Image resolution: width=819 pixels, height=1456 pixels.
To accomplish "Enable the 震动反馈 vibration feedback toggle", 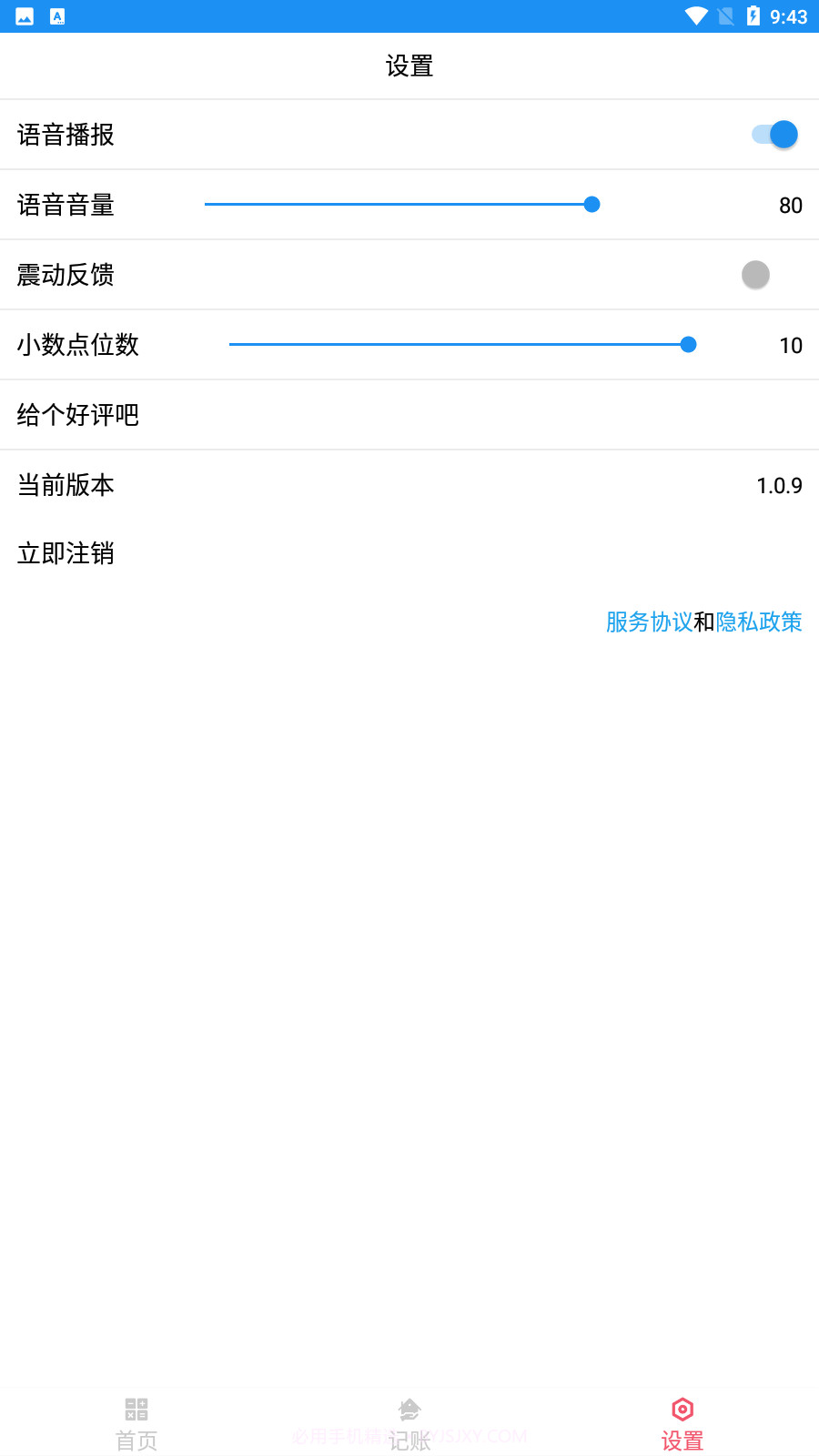I will point(754,274).
